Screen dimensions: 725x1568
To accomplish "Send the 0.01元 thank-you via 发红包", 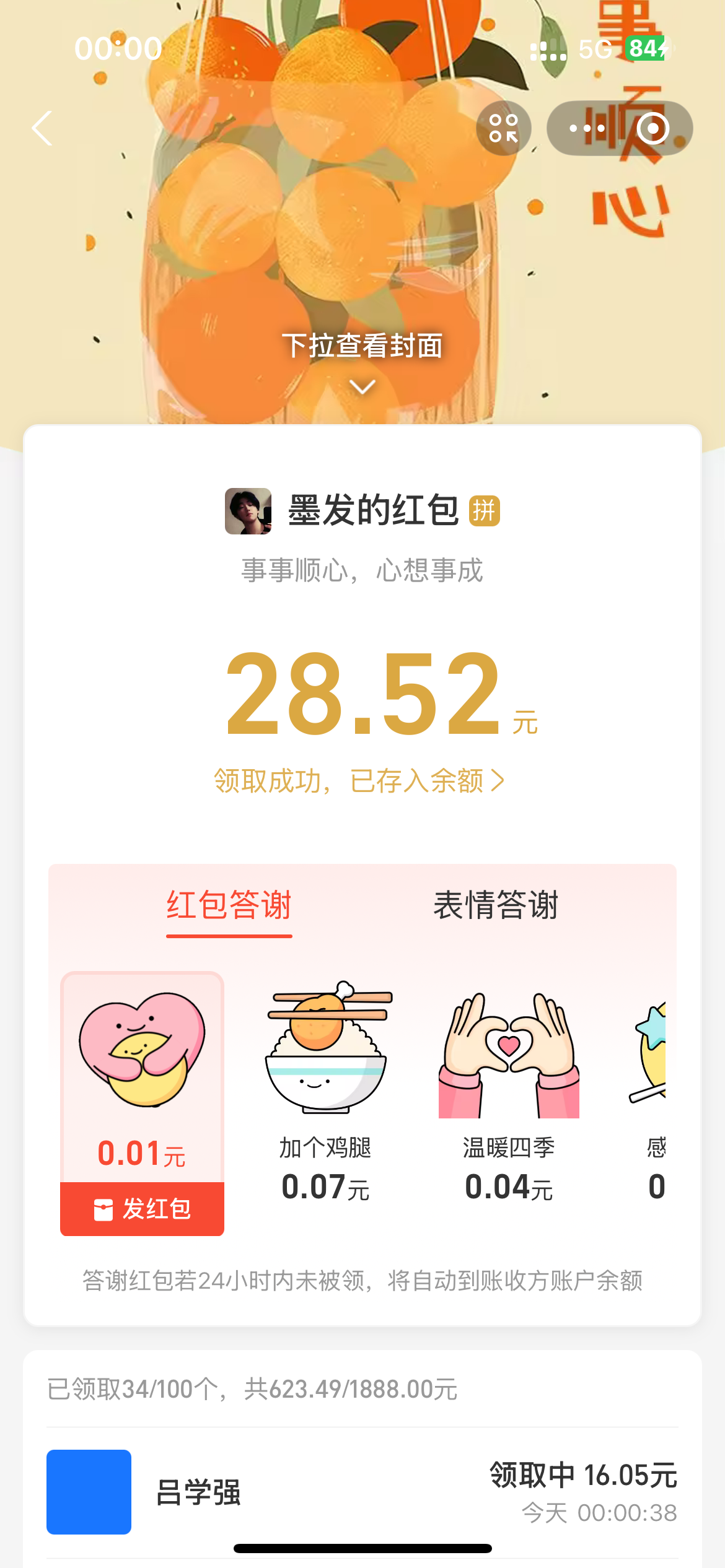I will [x=142, y=1209].
